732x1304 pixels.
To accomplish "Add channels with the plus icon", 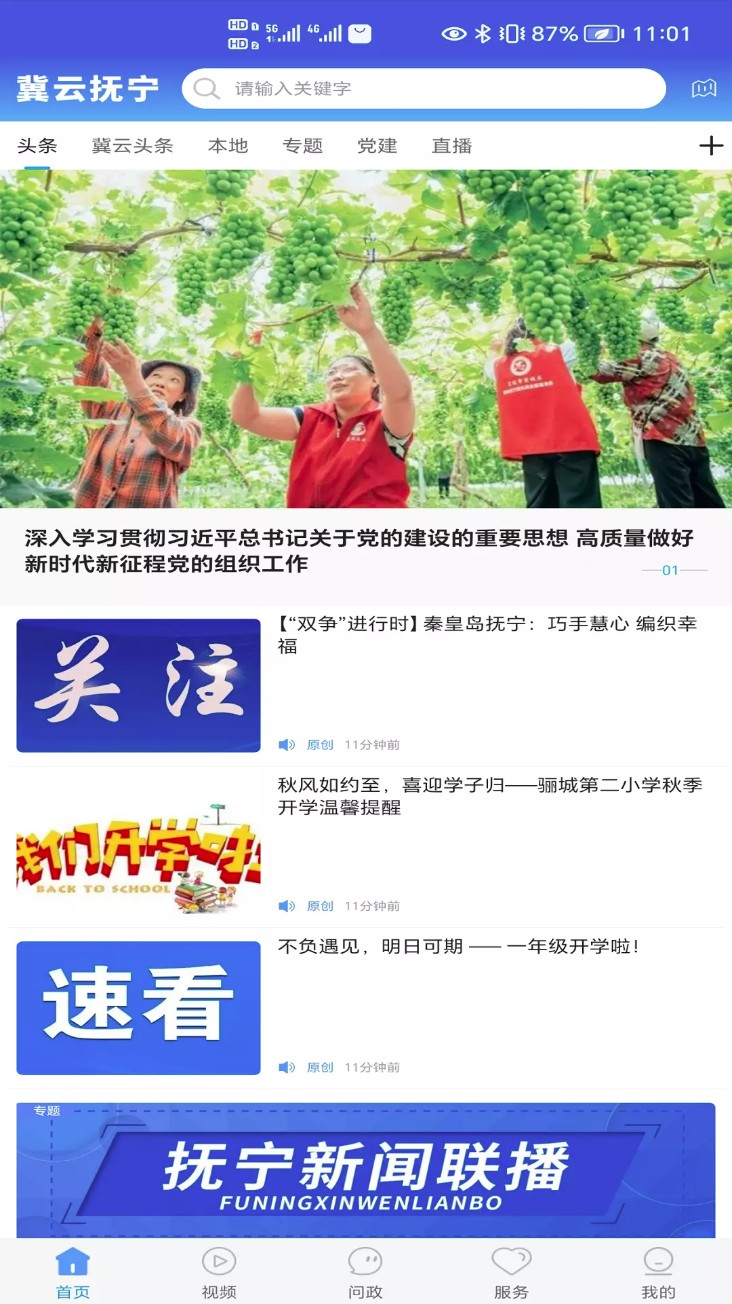I will (x=710, y=146).
